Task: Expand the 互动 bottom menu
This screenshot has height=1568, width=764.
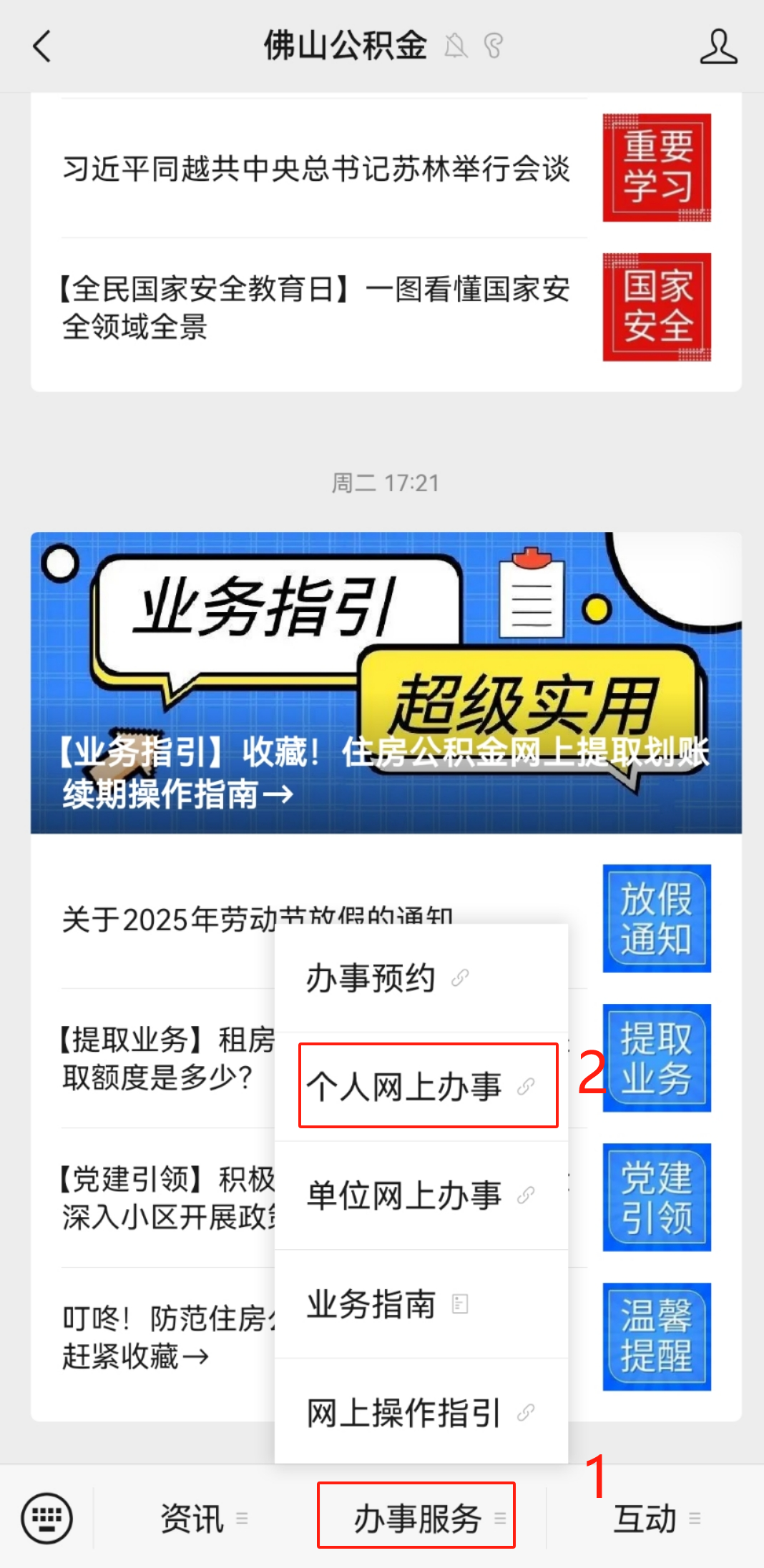Action: pos(655,1518)
